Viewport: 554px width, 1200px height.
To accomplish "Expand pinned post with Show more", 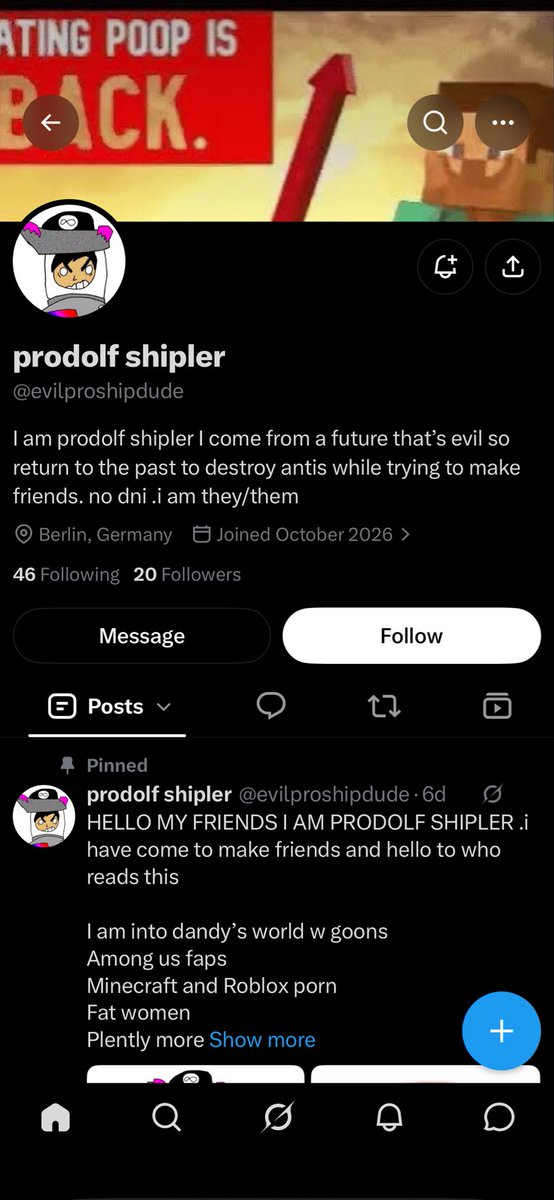I will tap(262, 1040).
